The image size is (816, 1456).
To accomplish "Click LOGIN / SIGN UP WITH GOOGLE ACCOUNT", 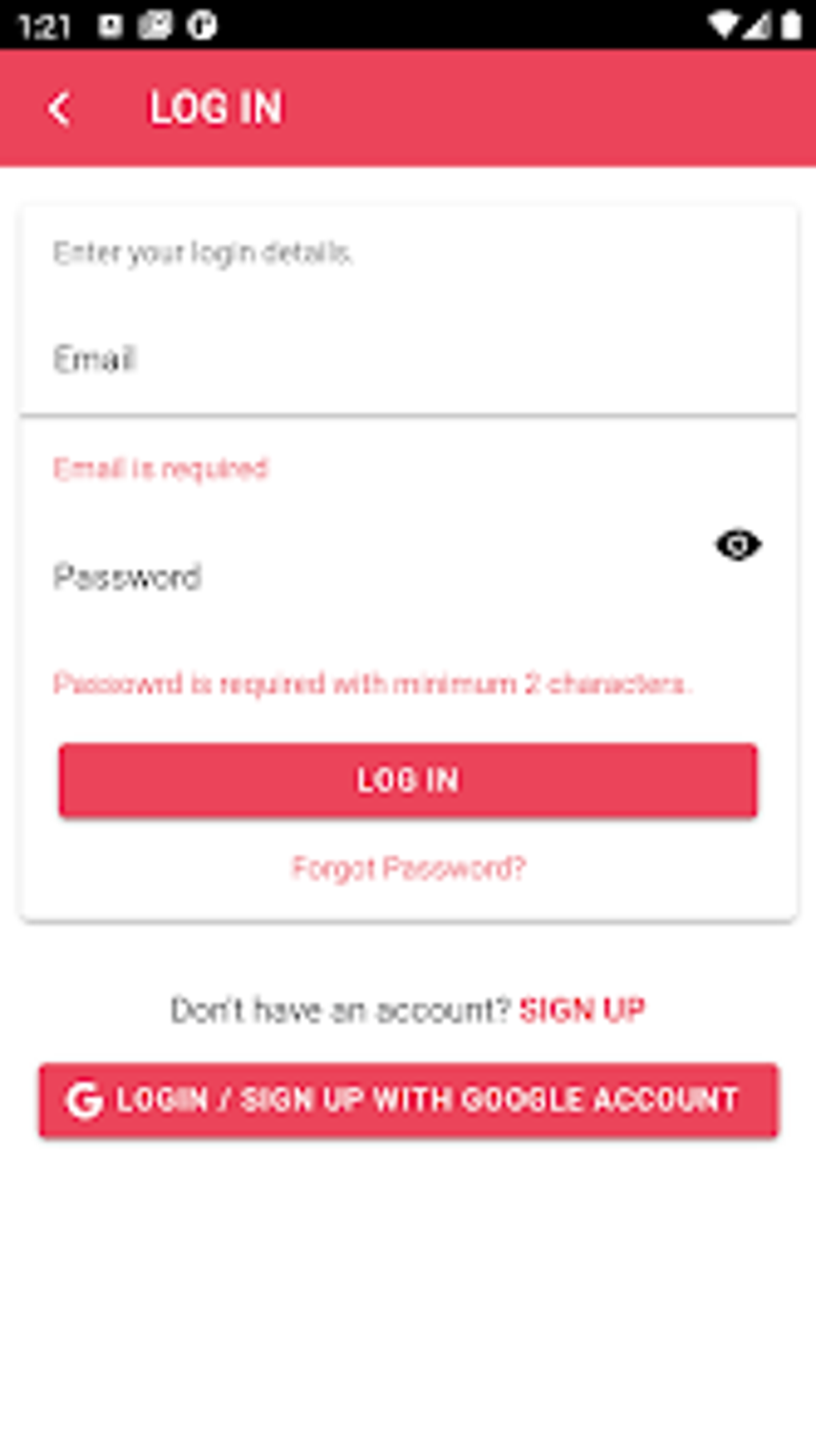I will (407, 1099).
